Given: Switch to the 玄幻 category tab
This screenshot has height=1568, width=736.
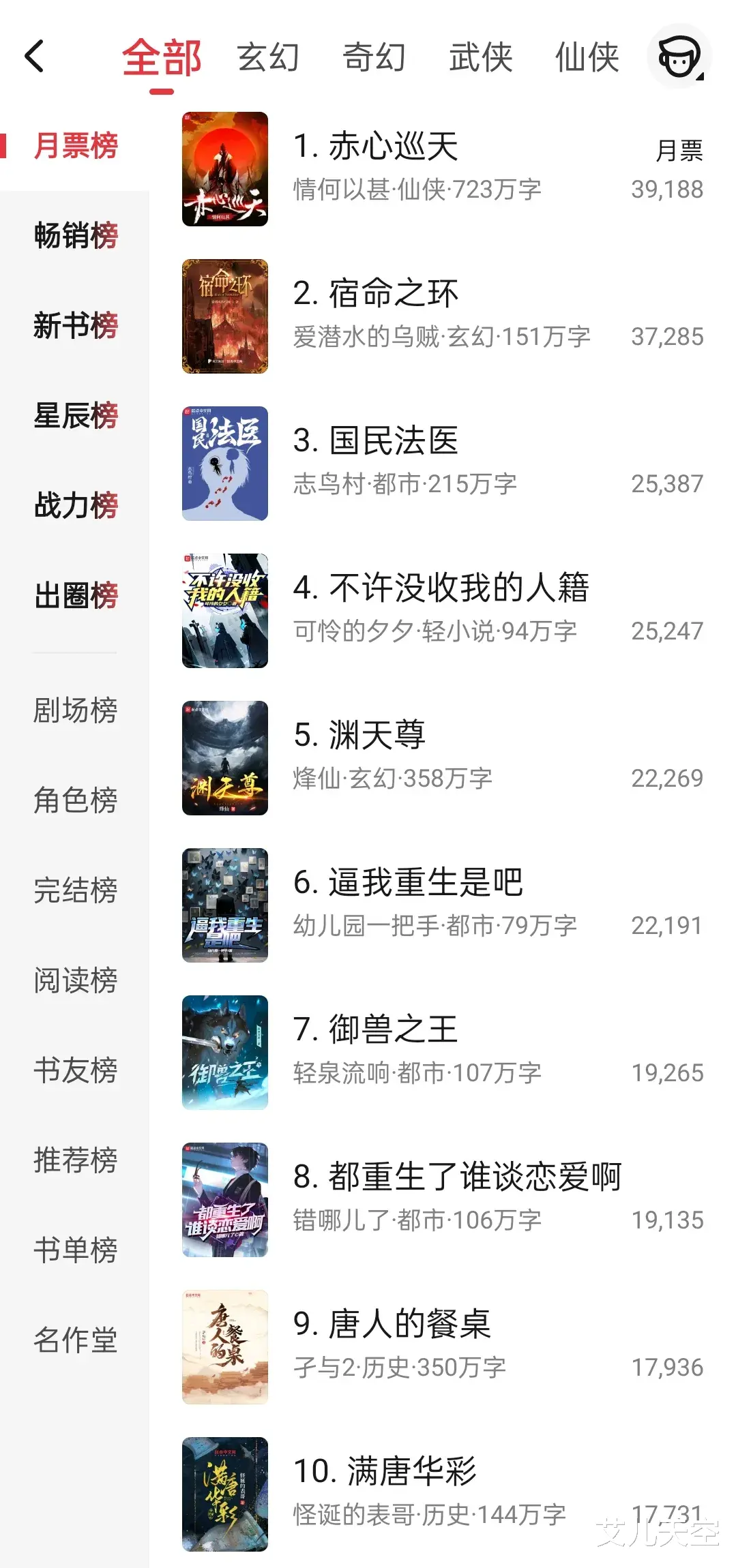Looking at the screenshot, I should coord(268,57).
